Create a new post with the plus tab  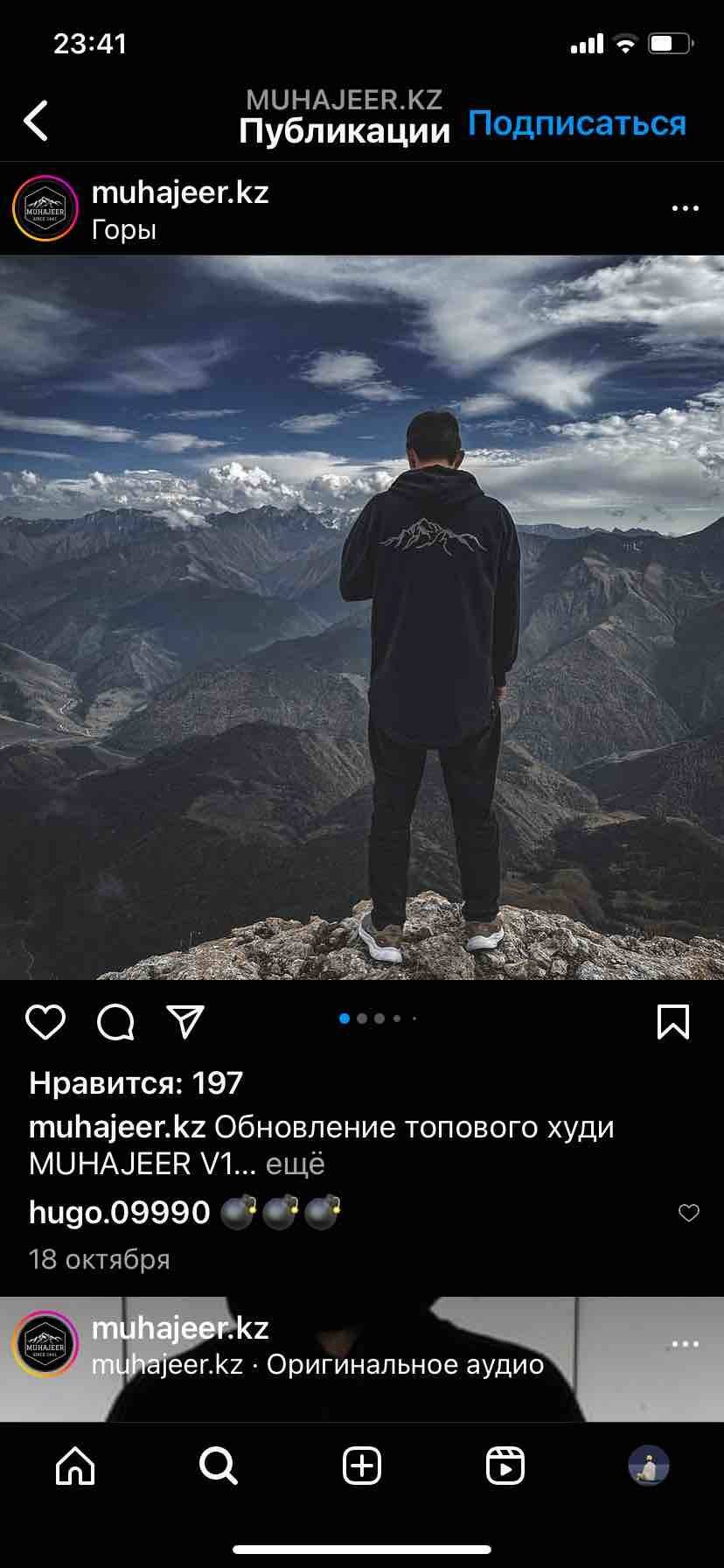coord(362,1466)
